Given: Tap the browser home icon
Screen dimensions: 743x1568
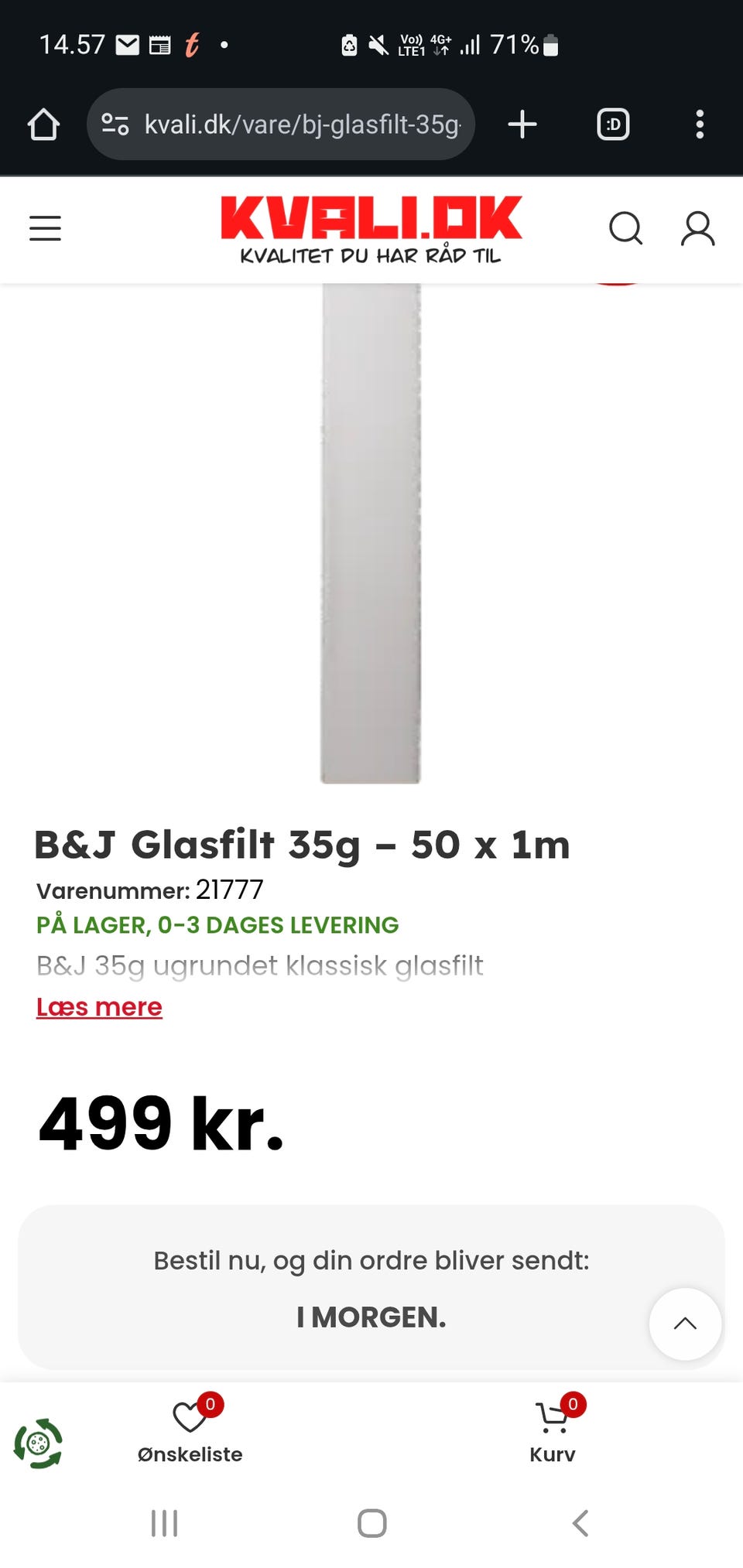Looking at the screenshot, I should (43, 124).
